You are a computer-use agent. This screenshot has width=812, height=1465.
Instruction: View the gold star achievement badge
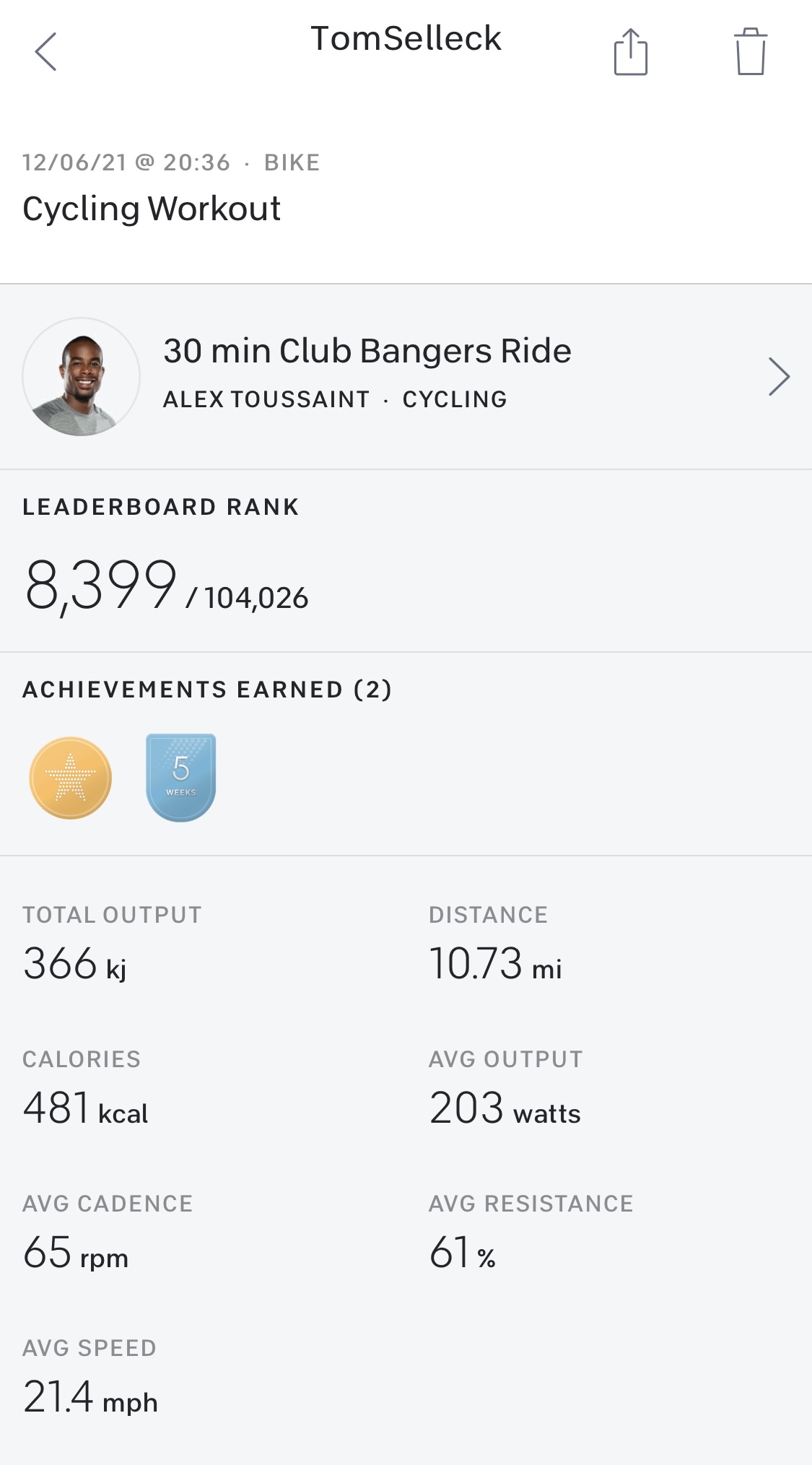coord(71,778)
